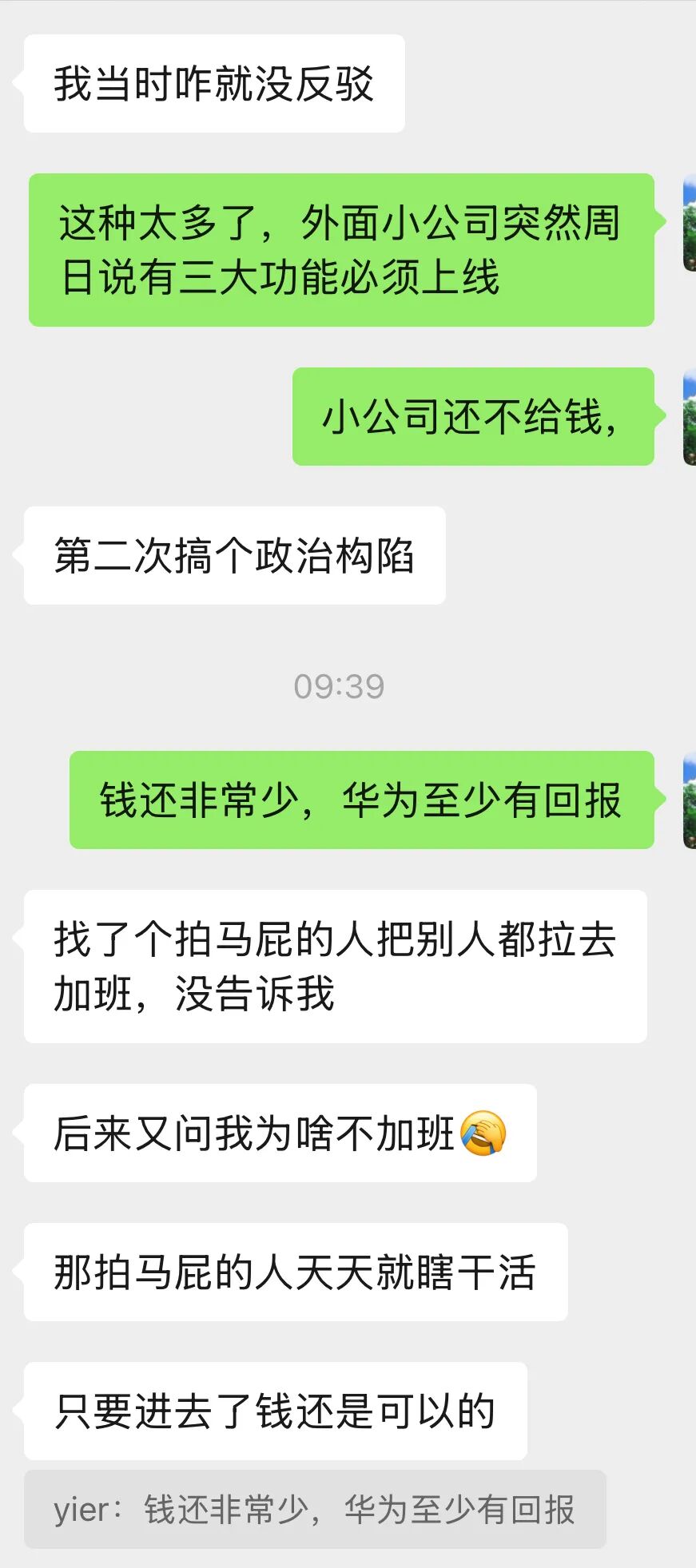The image size is (696, 1568).
Task: Tap avatar next to 钱还非常少 green bubble
Action: [689, 800]
